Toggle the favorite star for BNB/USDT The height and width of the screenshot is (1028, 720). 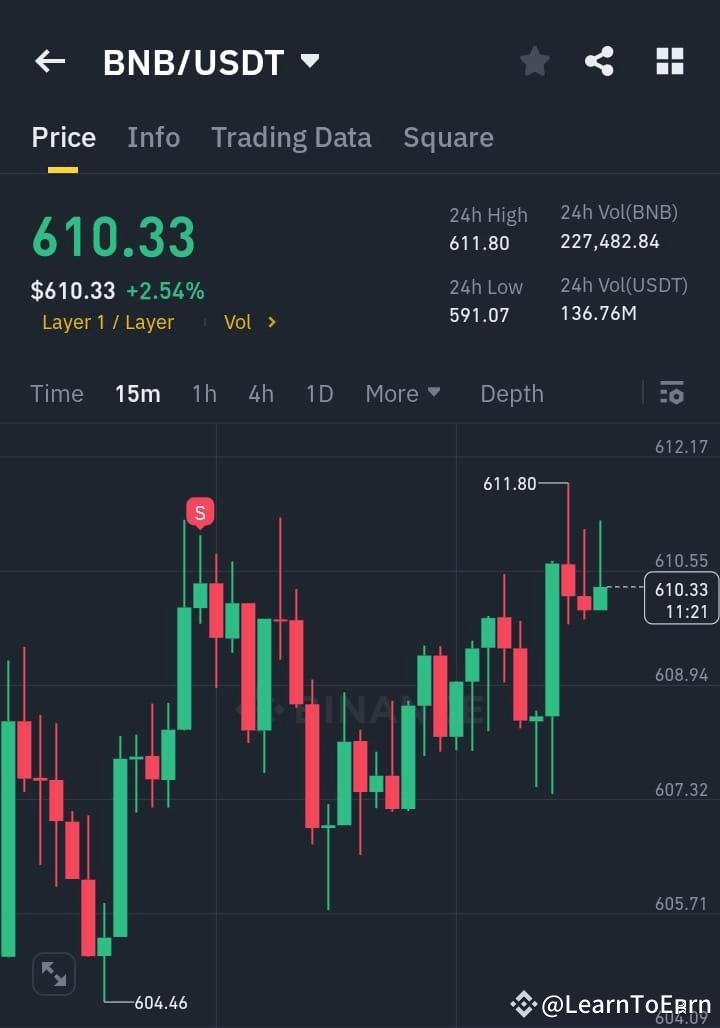534,61
